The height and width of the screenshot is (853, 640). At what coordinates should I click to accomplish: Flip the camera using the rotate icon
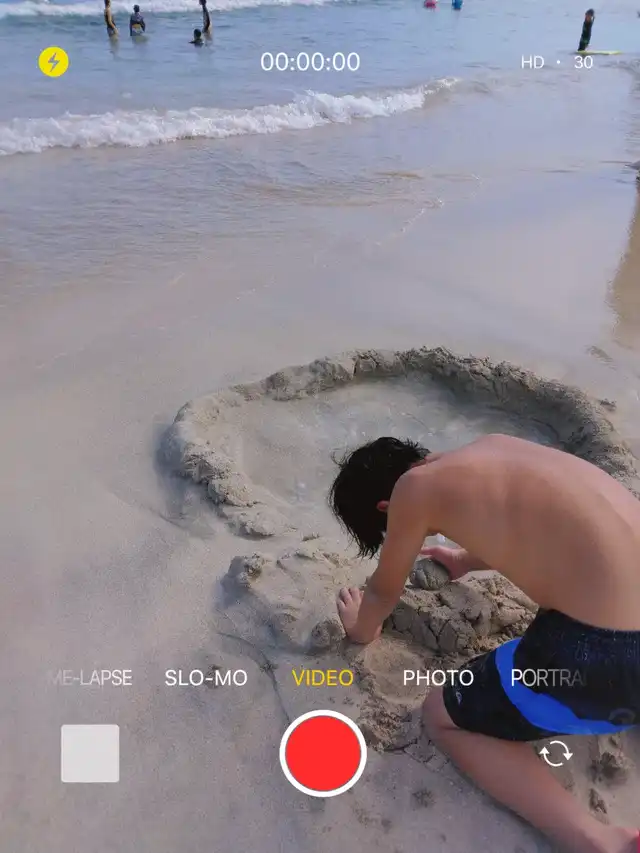[x=556, y=754]
